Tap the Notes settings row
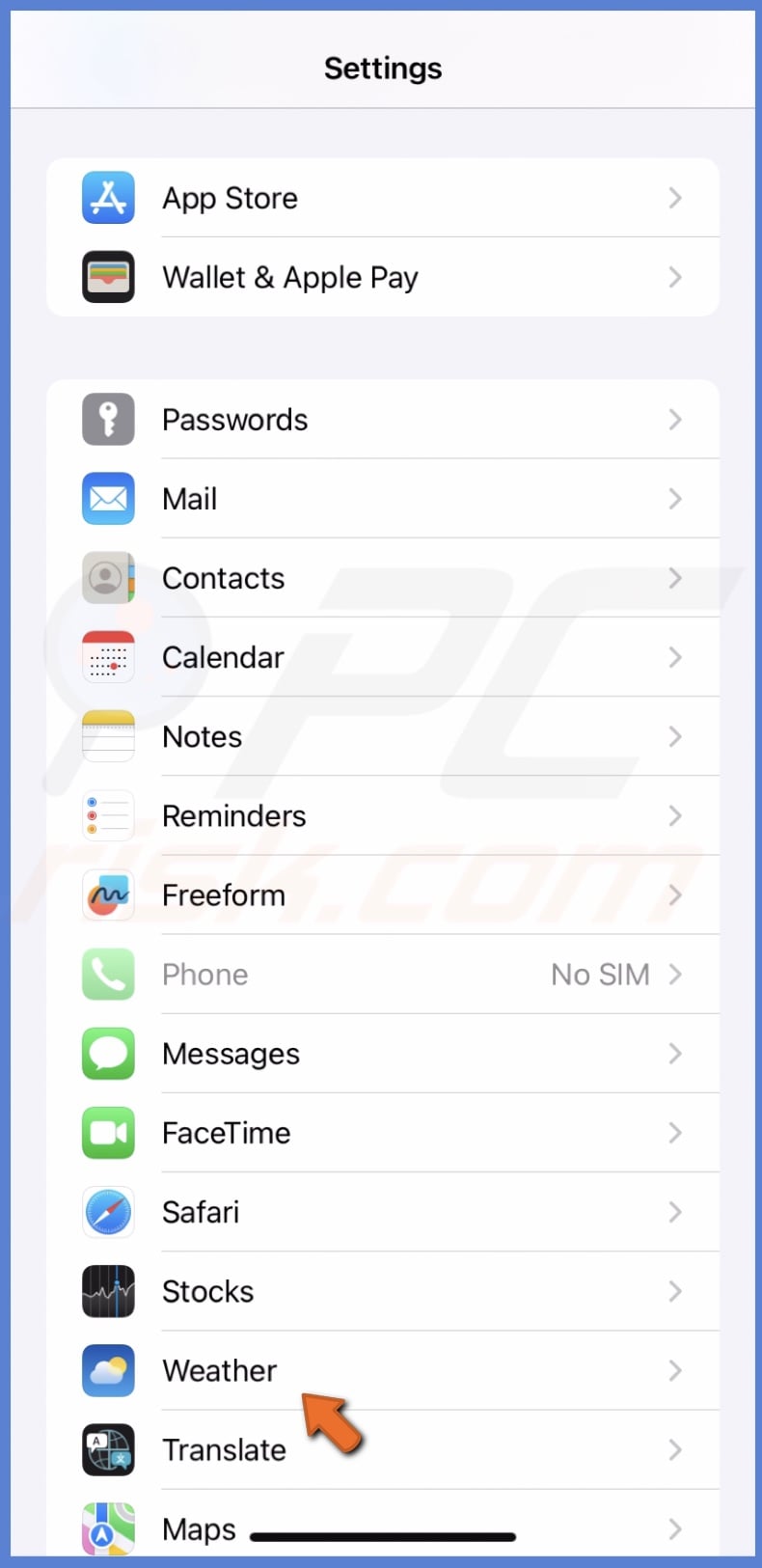Image resolution: width=762 pixels, height=1568 pixels. (382, 736)
